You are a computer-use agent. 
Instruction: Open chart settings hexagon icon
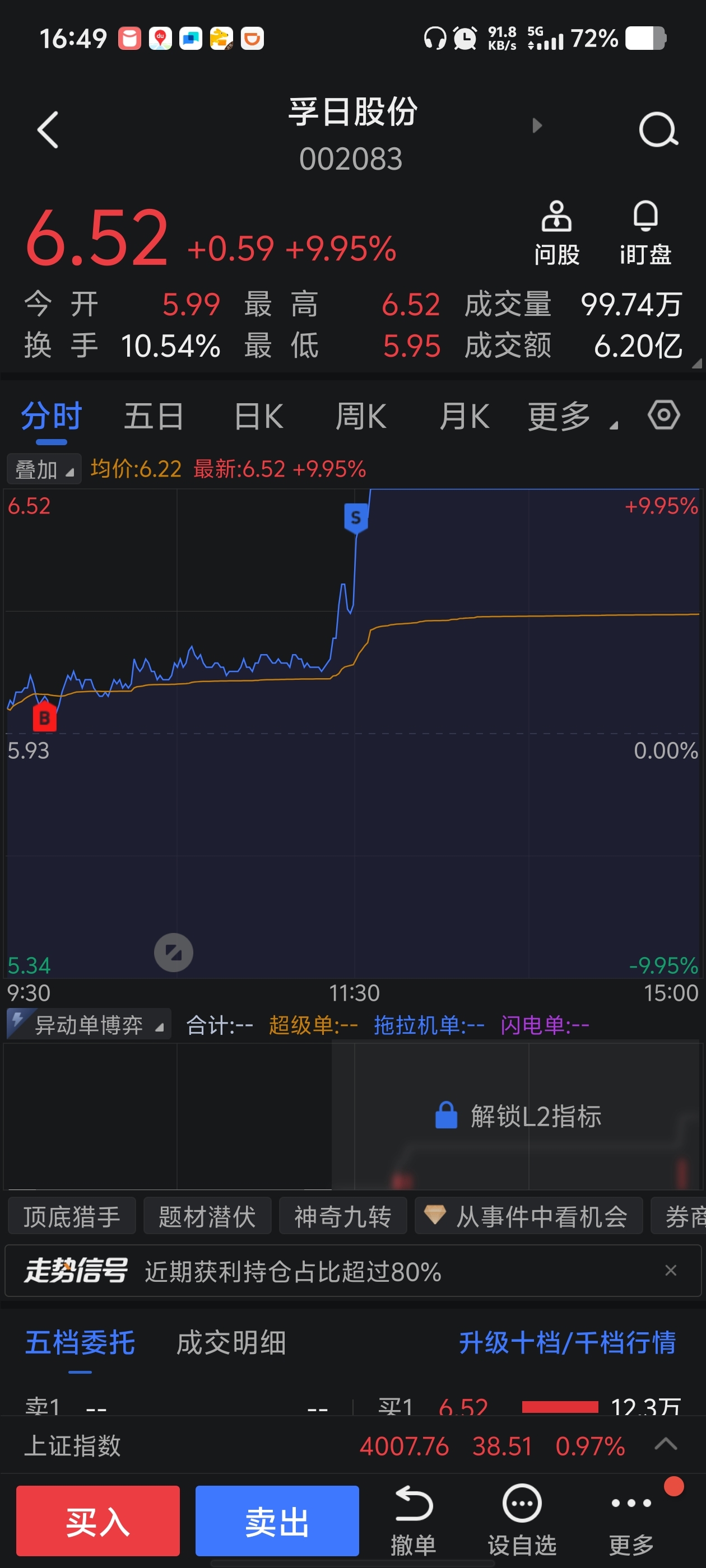tap(663, 415)
